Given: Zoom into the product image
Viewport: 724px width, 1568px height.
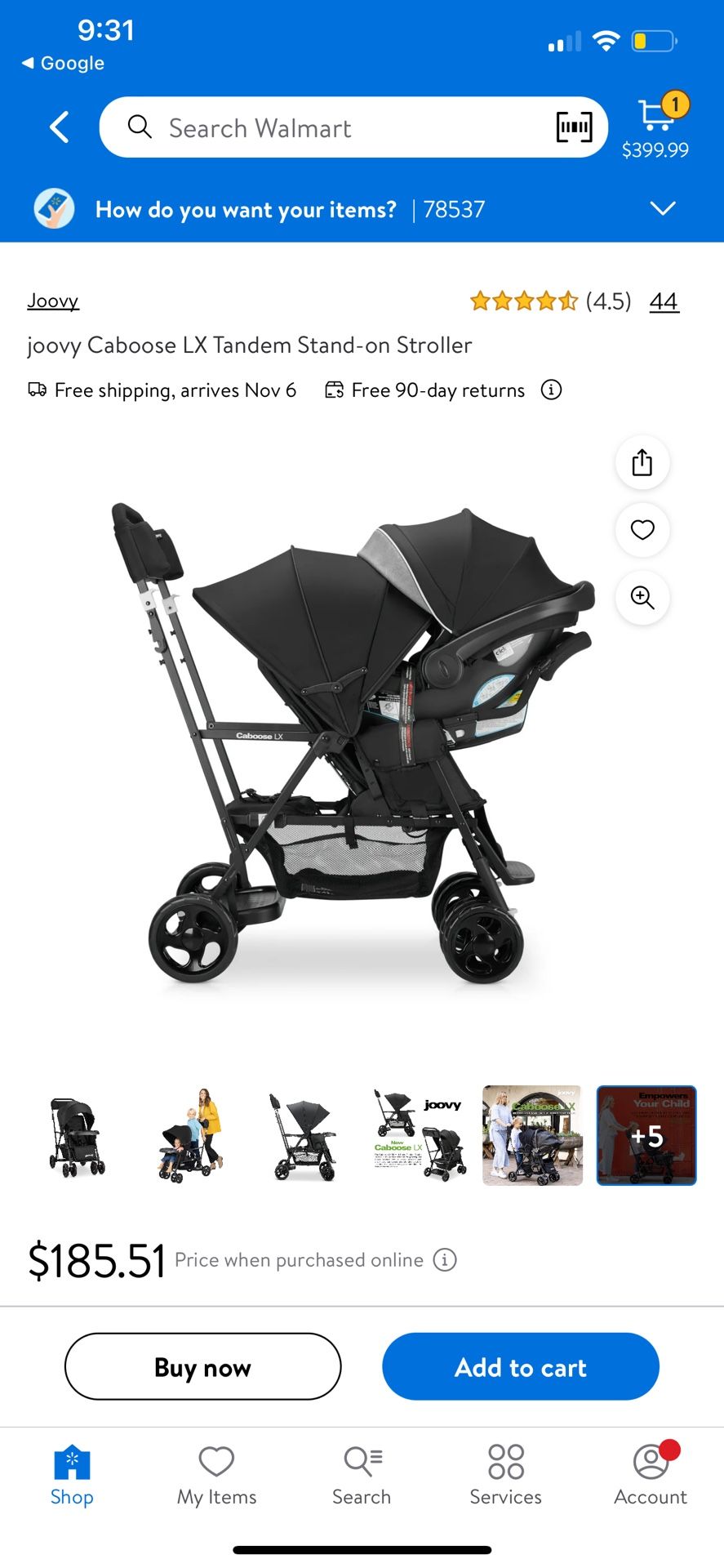Looking at the screenshot, I should click(642, 598).
